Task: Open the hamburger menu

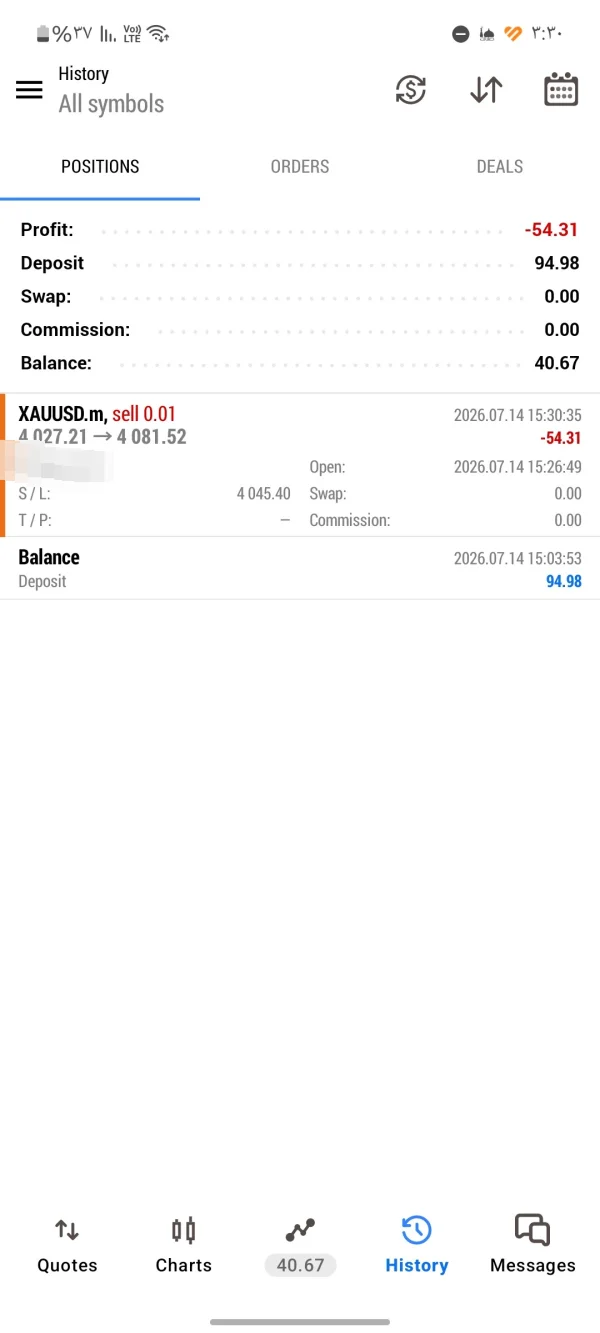Action: pos(29,90)
